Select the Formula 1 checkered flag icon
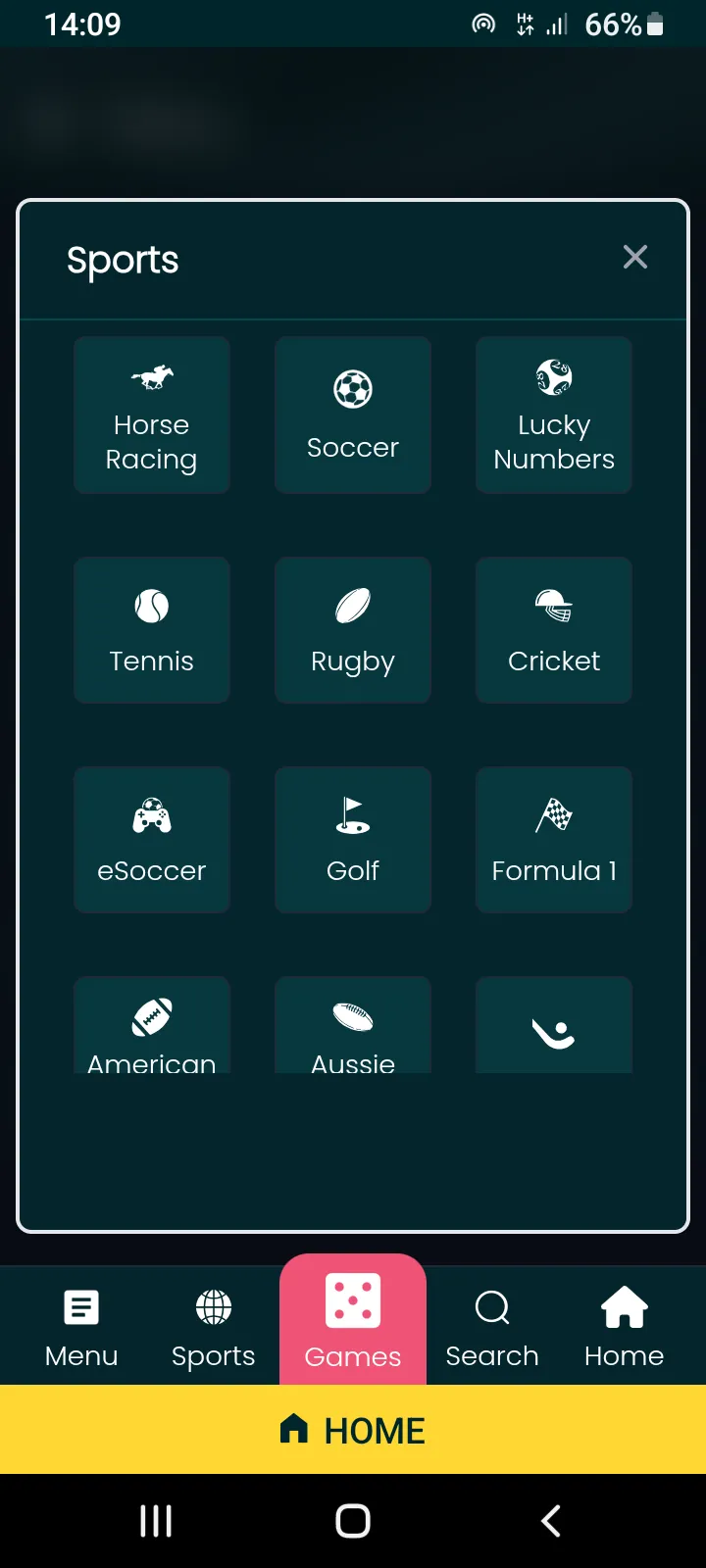Image resolution: width=706 pixels, height=1568 pixels. [x=553, y=840]
